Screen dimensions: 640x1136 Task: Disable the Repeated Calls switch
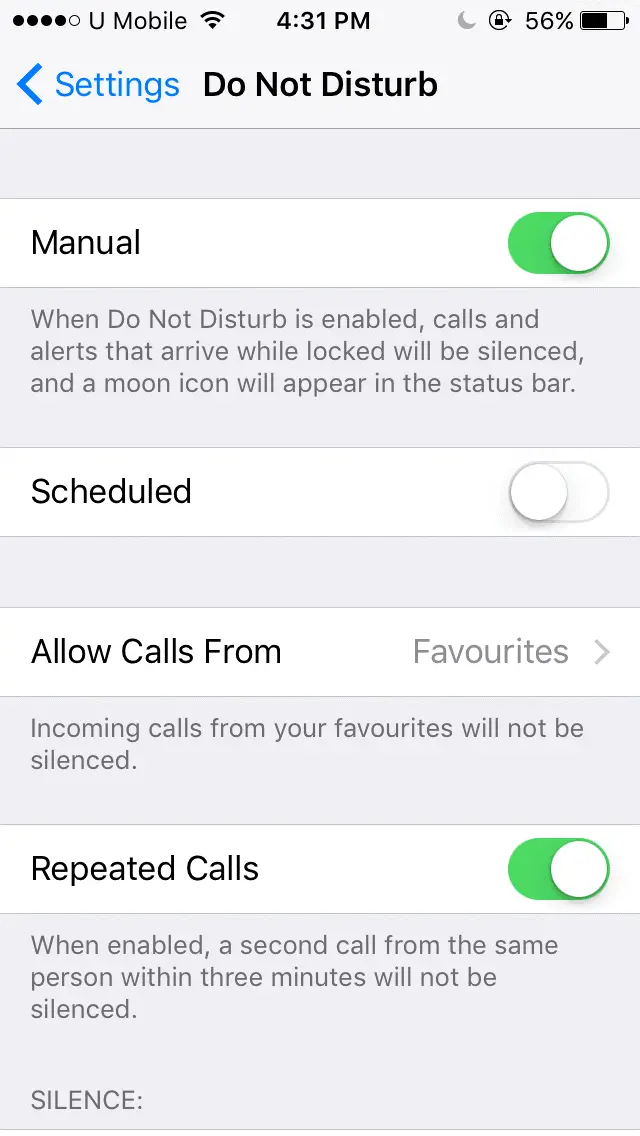(558, 869)
